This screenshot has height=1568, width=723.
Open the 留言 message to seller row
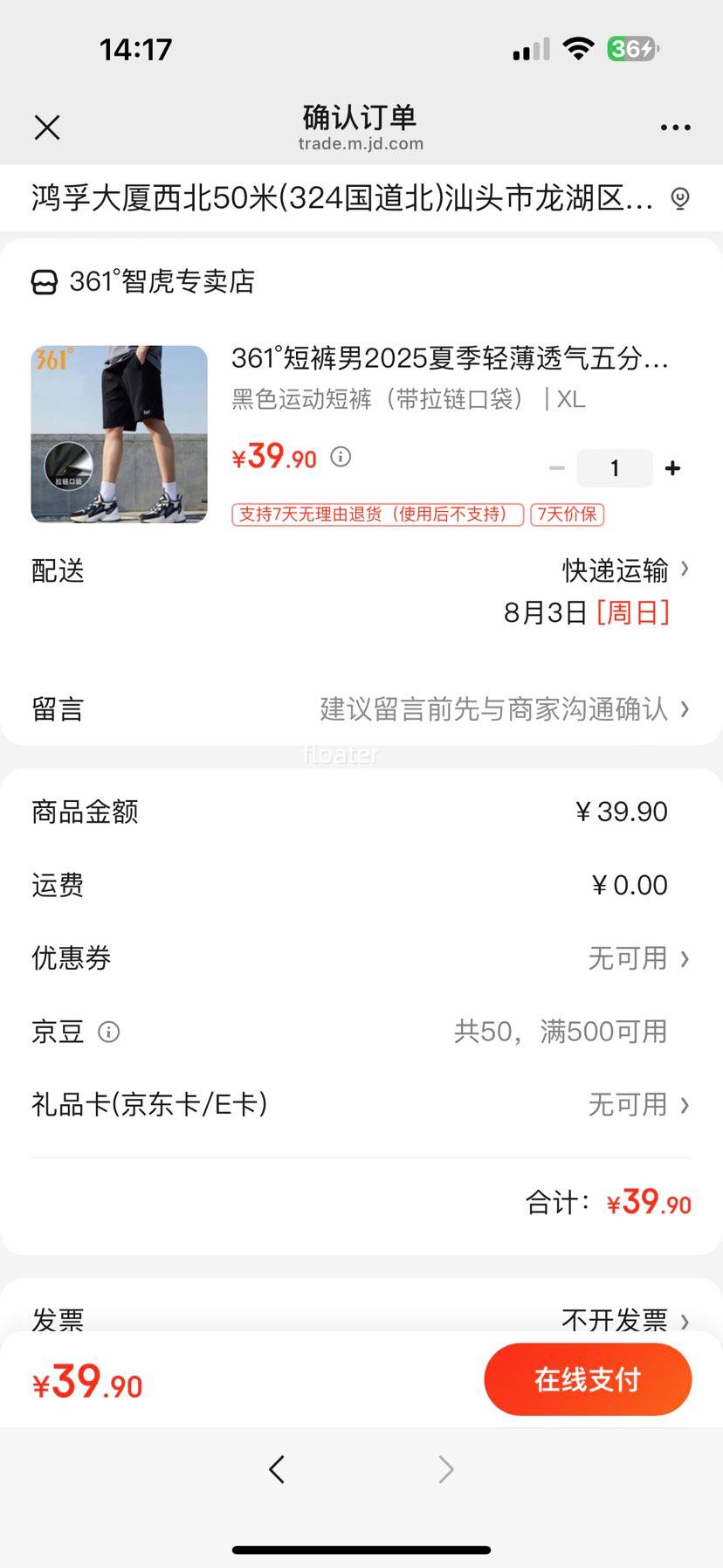(x=361, y=708)
